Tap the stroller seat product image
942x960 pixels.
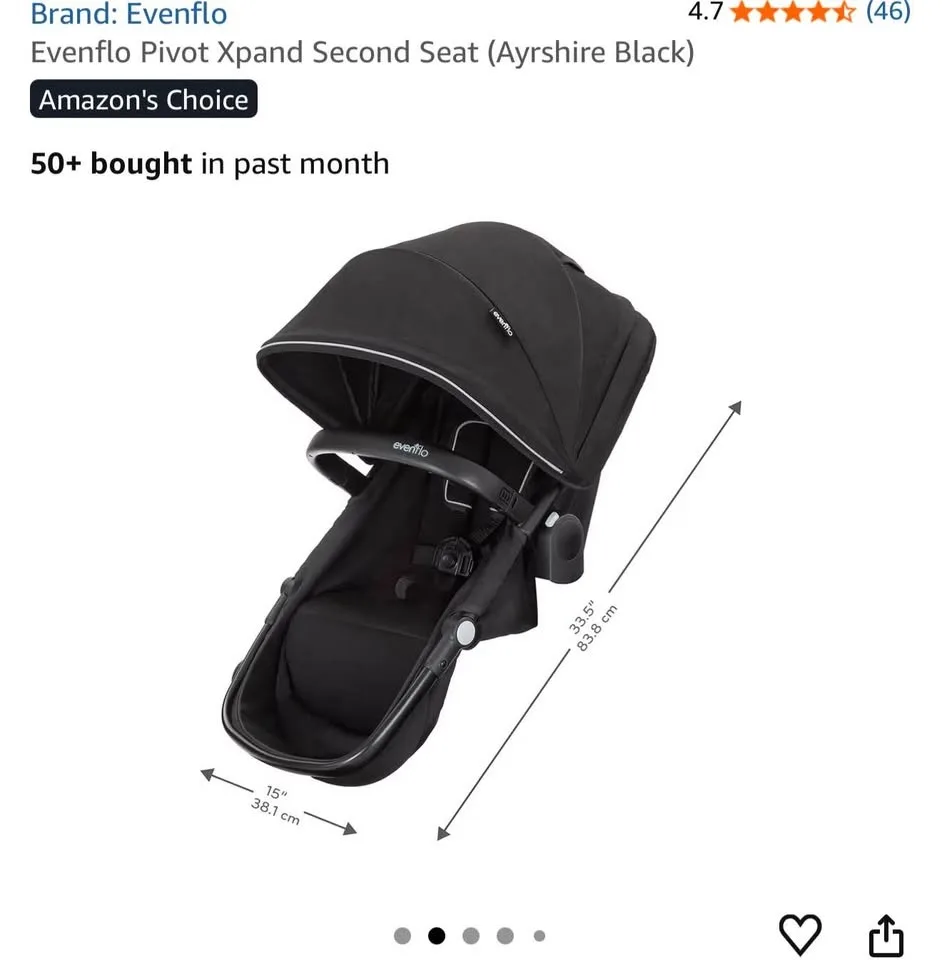pos(420,500)
